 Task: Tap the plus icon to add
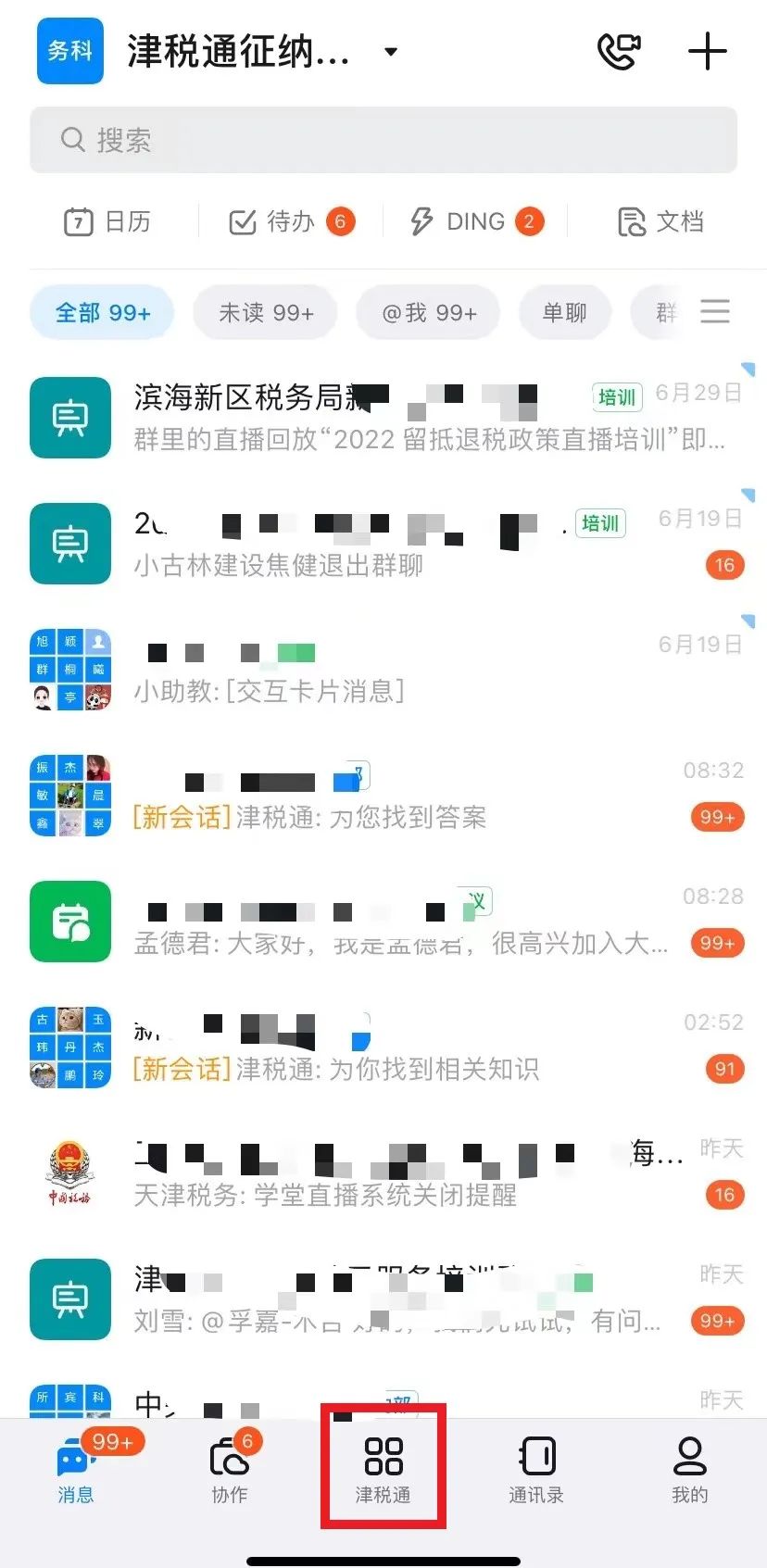click(707, 51)
